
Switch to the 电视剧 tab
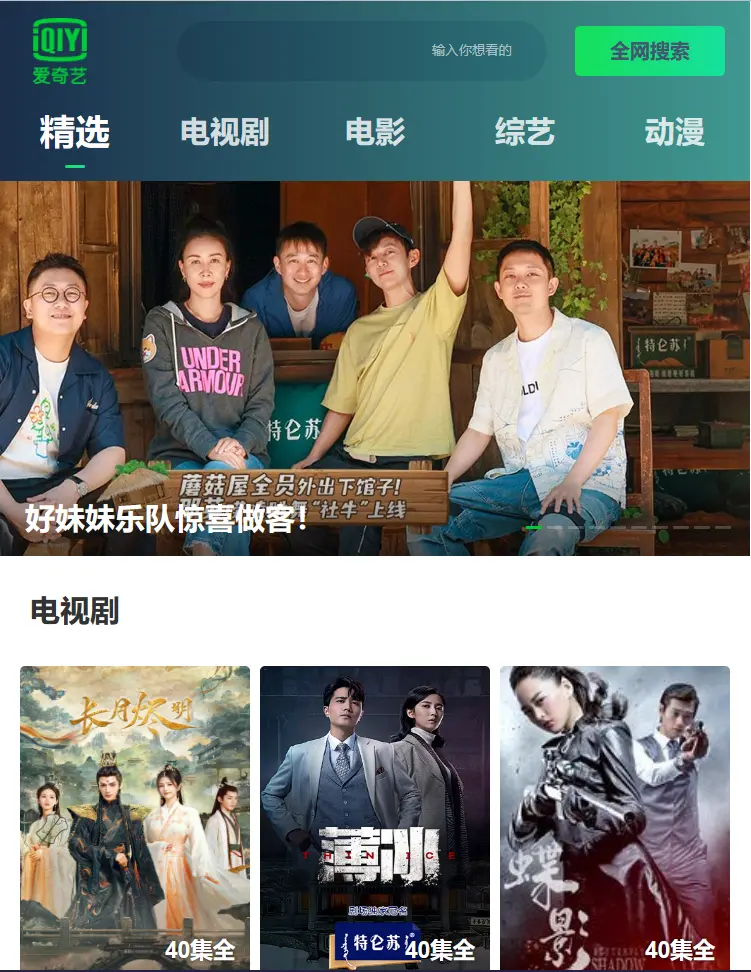tap(225, 133)
